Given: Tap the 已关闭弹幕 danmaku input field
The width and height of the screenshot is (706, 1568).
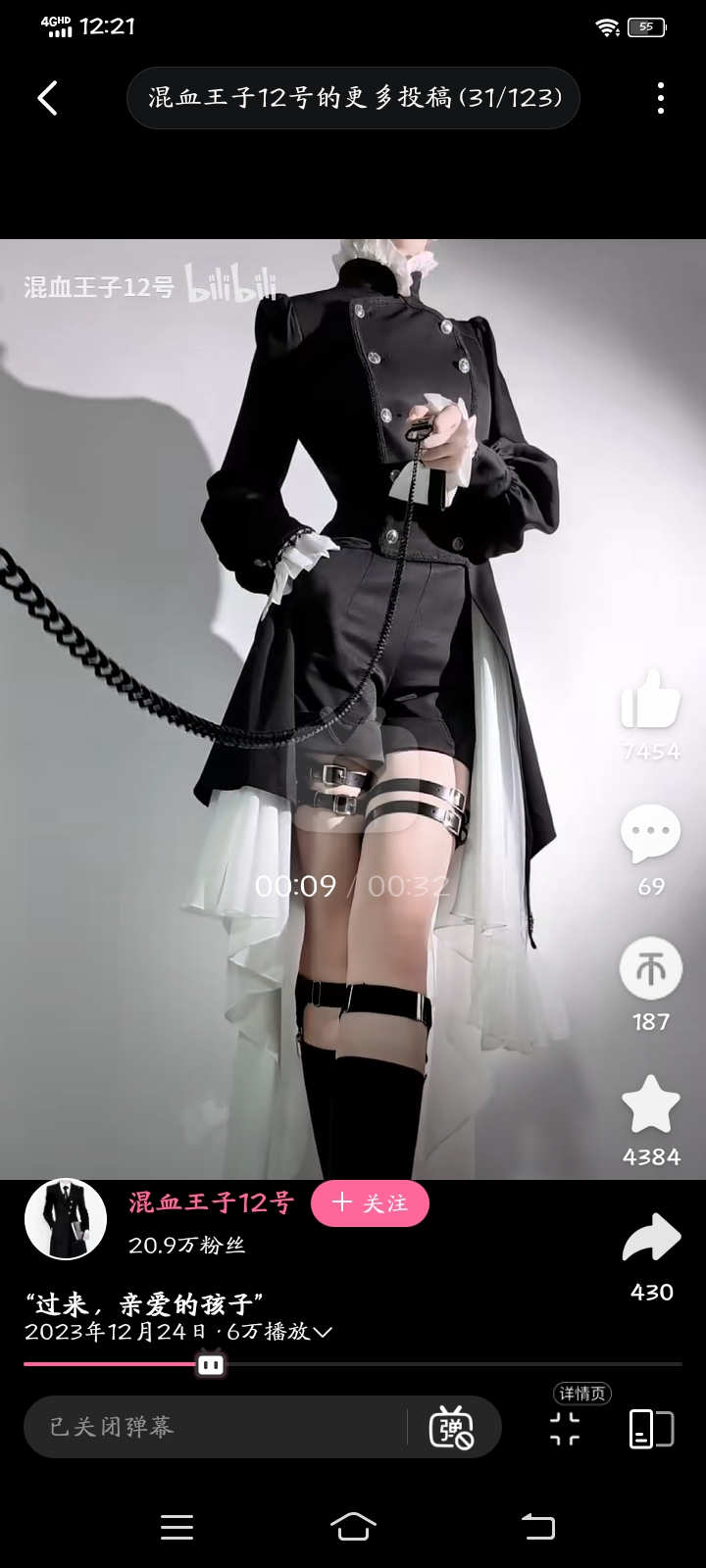Looking at the screenshot, I should pyautogui.click(x=216, y=1427).
